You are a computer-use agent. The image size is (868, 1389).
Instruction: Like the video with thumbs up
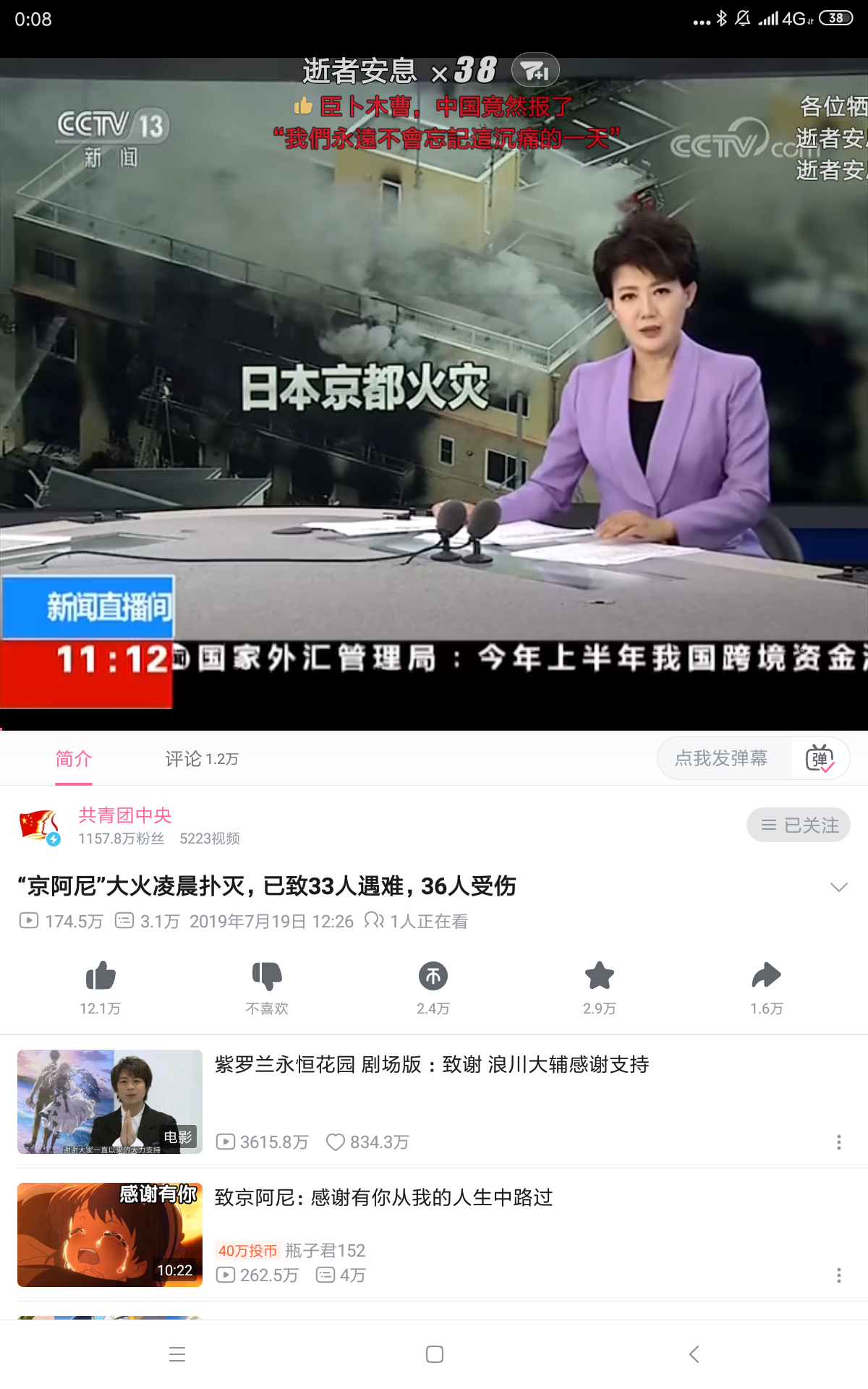[x=101, y=977]
